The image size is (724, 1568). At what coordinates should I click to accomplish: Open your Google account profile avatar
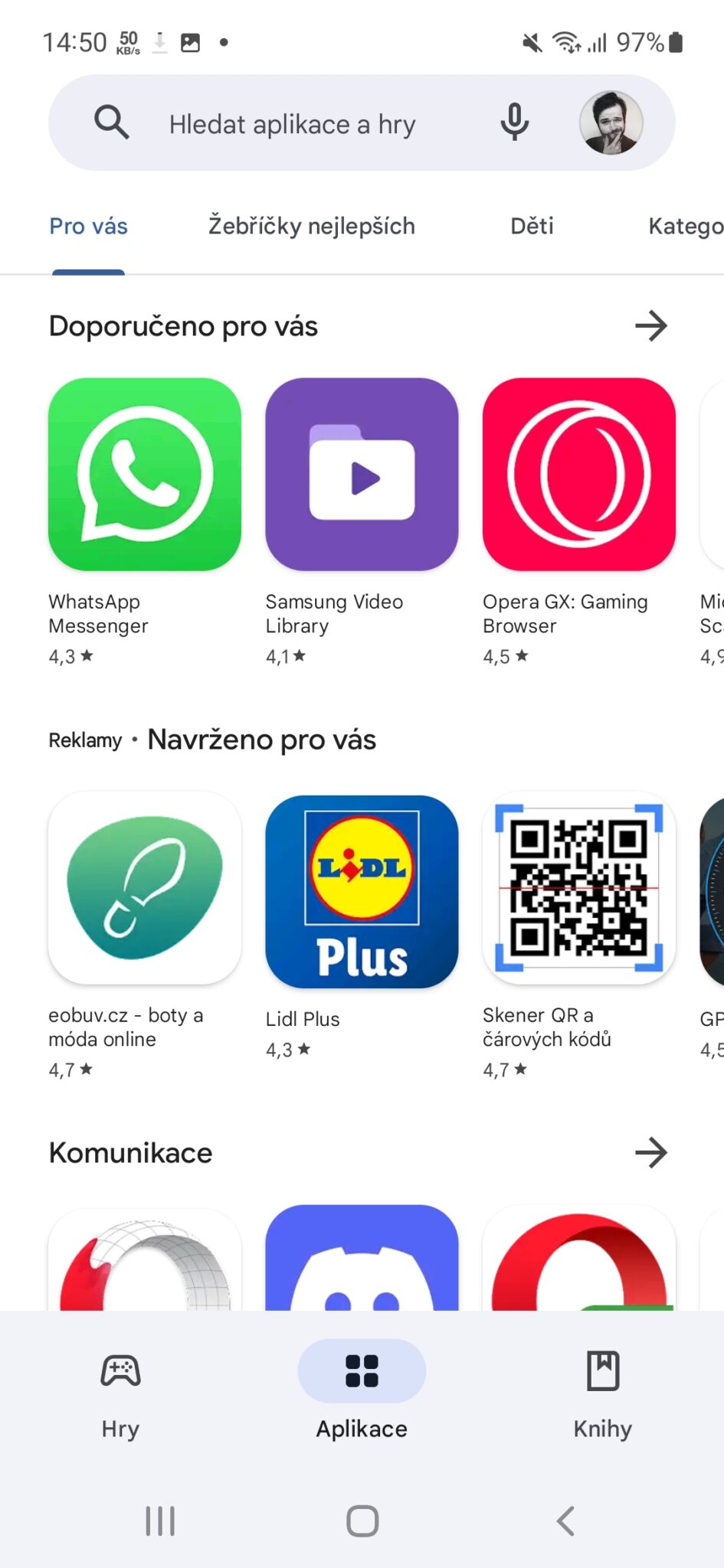click(x=611, y=122)
